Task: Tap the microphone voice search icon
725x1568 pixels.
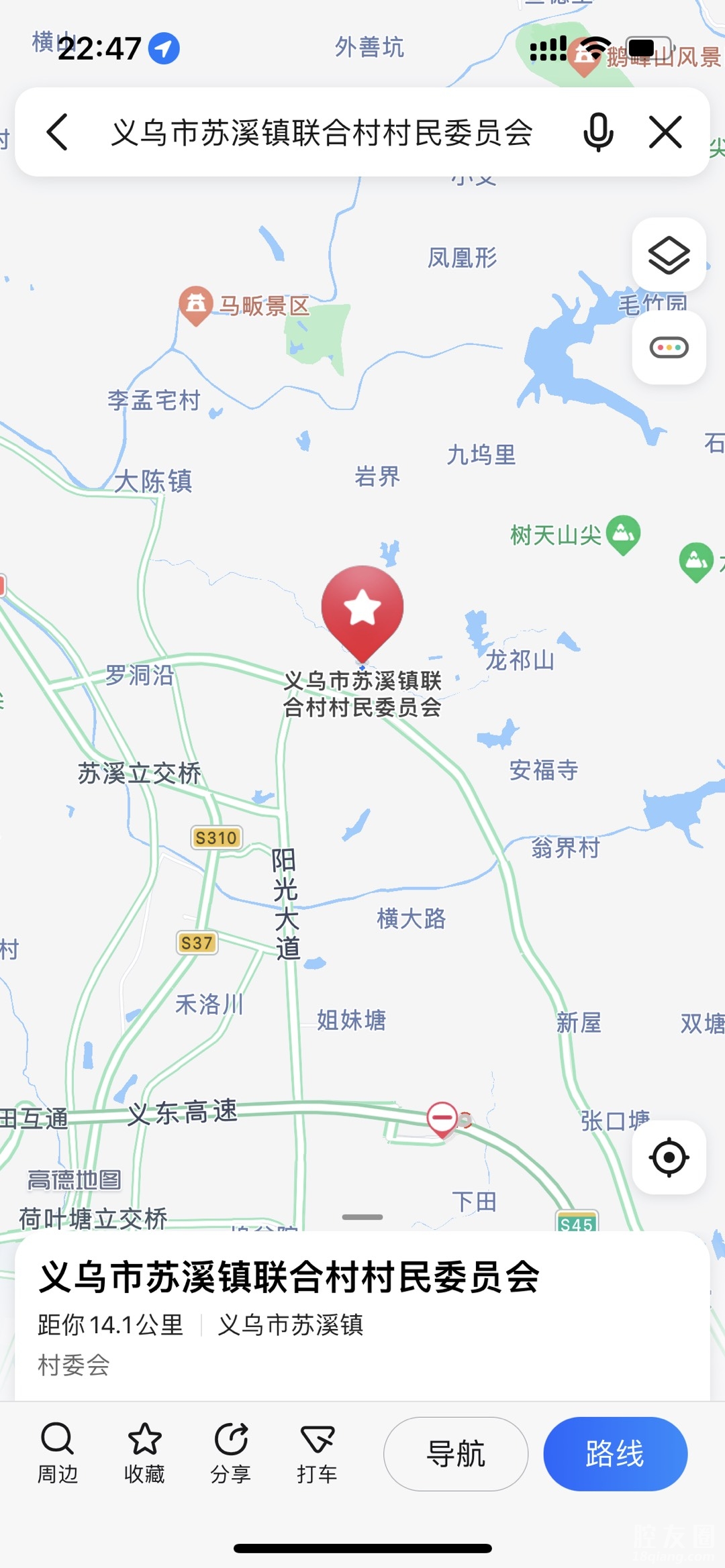Action: (597, 132)
